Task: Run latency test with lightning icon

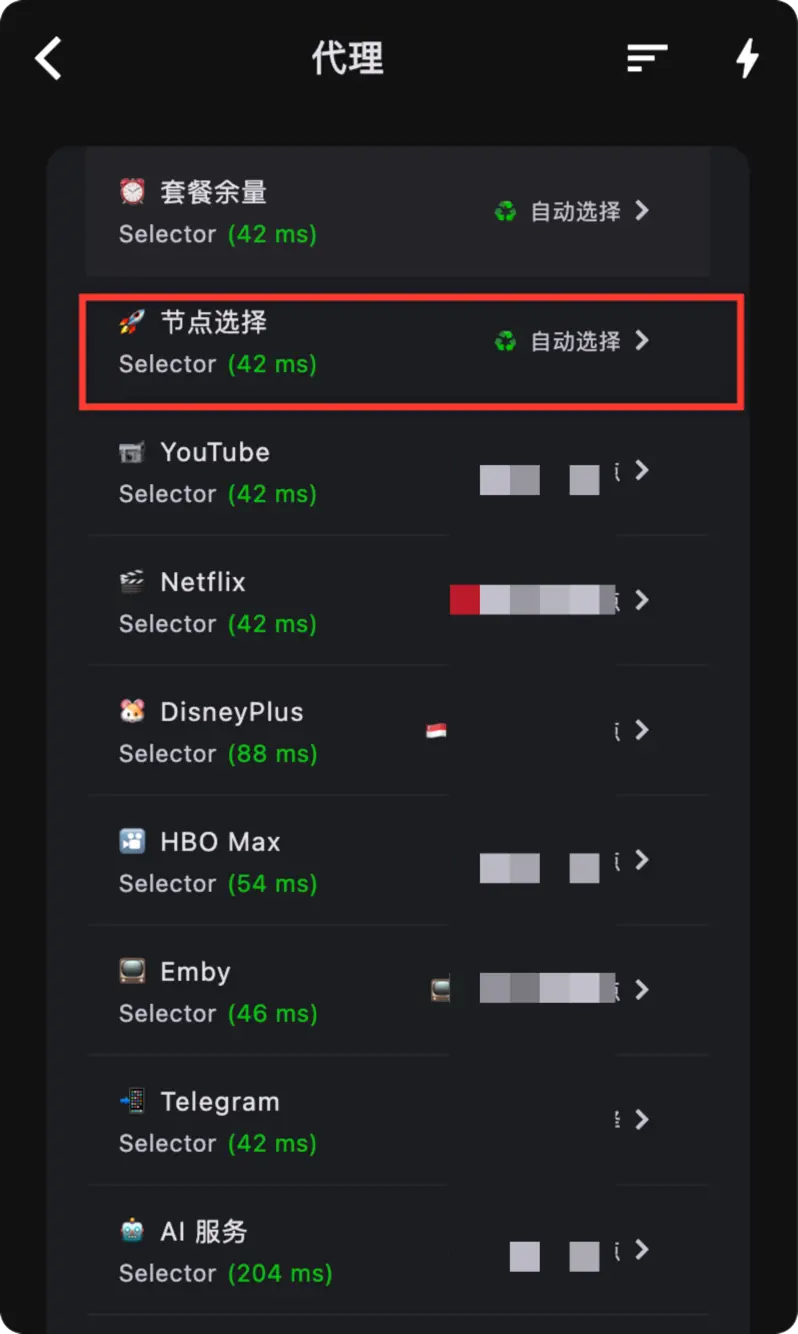Action: [747, 59]
